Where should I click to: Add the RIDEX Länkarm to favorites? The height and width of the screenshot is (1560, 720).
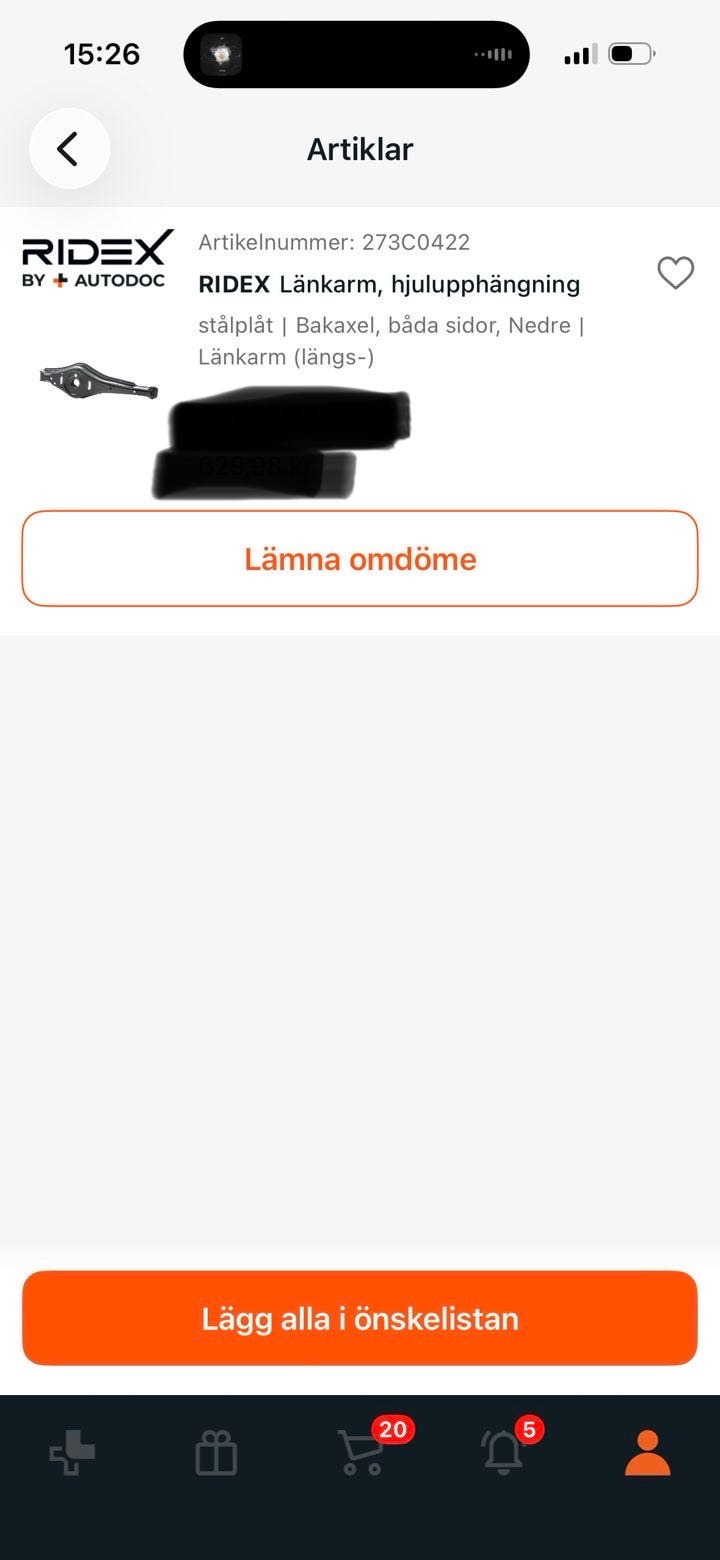pos(676,273)
